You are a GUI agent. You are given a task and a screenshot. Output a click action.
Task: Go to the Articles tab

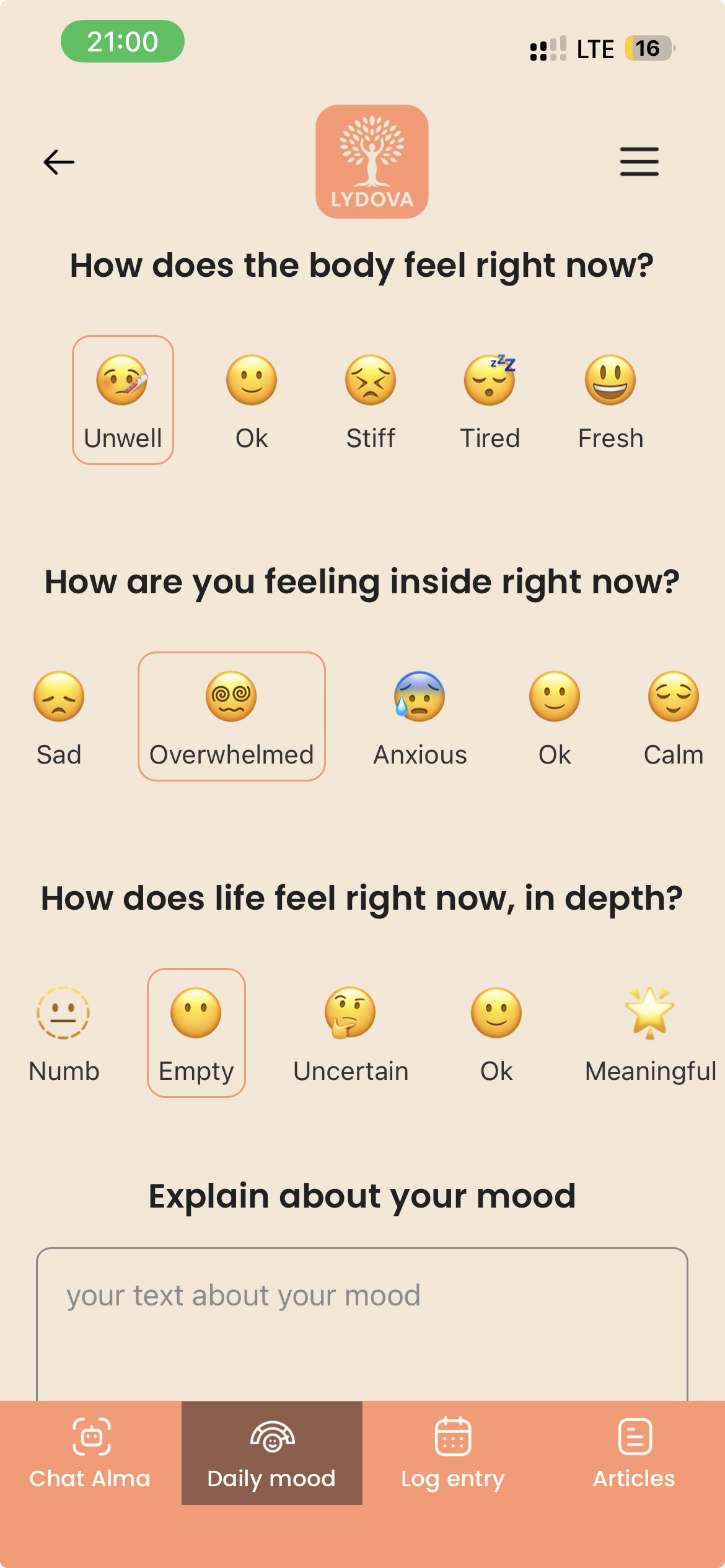pyautogui.click(x=634, y=1453)
